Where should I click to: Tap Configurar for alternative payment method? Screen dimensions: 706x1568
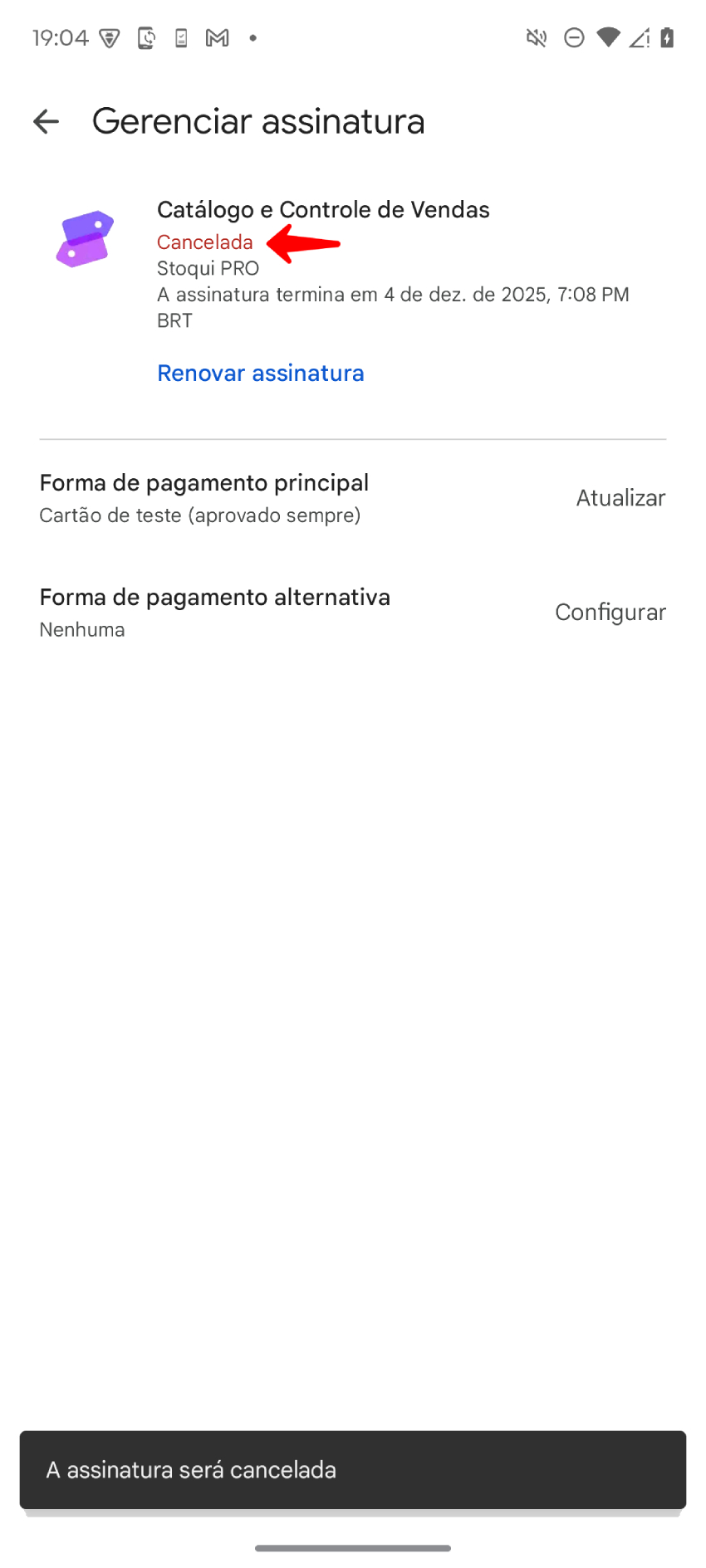[610, 613]
